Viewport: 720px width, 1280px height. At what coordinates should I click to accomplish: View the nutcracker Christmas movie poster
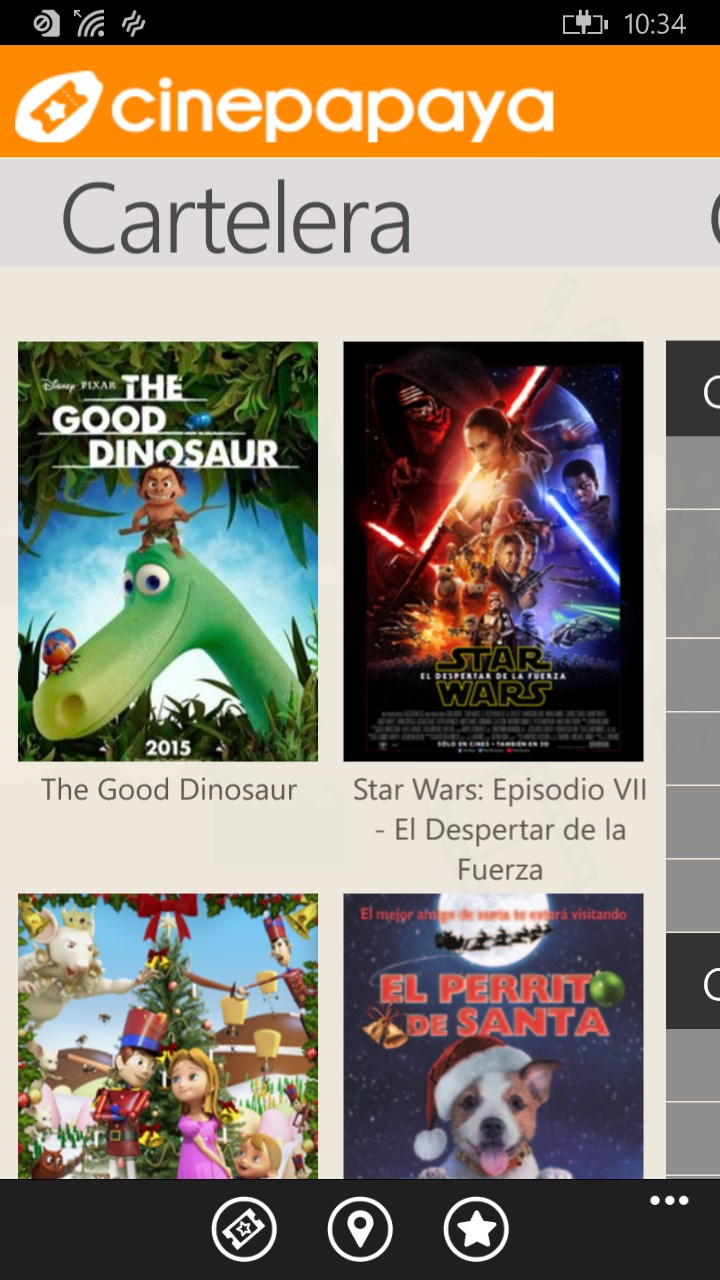pyautogui.click(x=168, y=1035)
